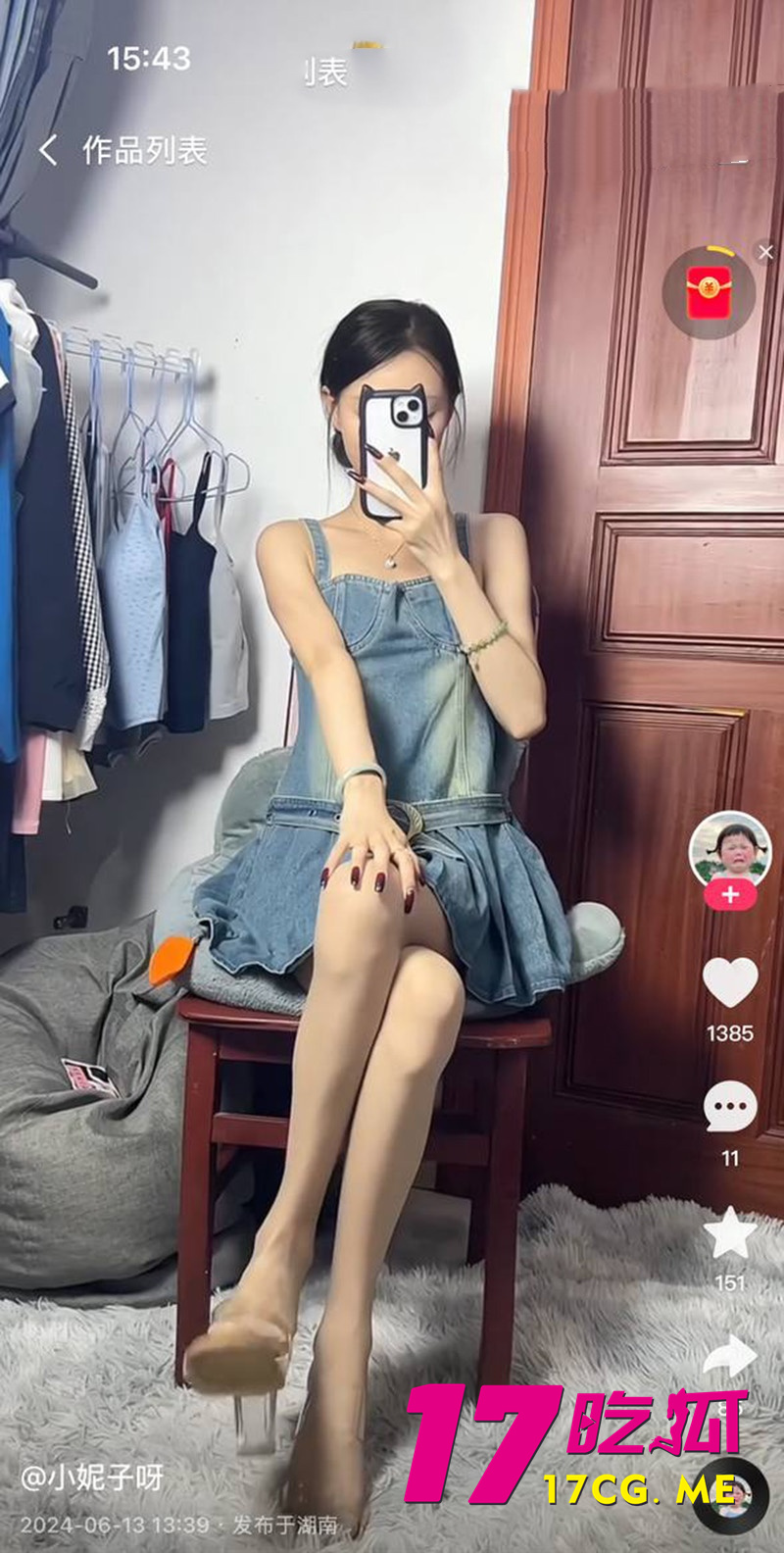Tap the 151 favorites count label

[x=730, y=1280]
